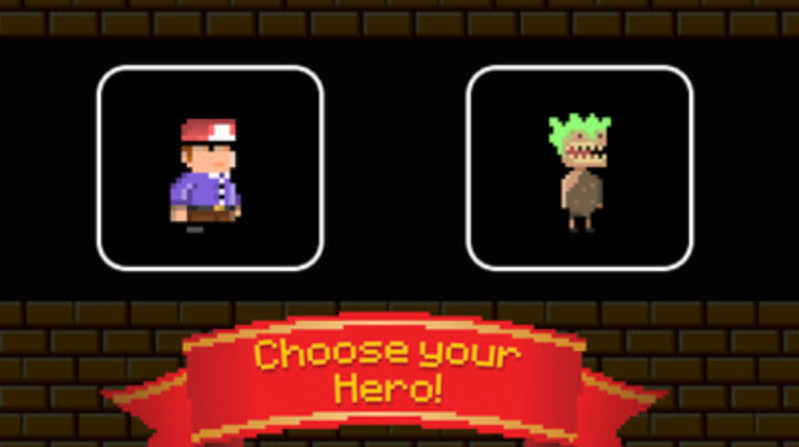
Task: Select the red-capped boy hero
Action: tap(209, 168)
